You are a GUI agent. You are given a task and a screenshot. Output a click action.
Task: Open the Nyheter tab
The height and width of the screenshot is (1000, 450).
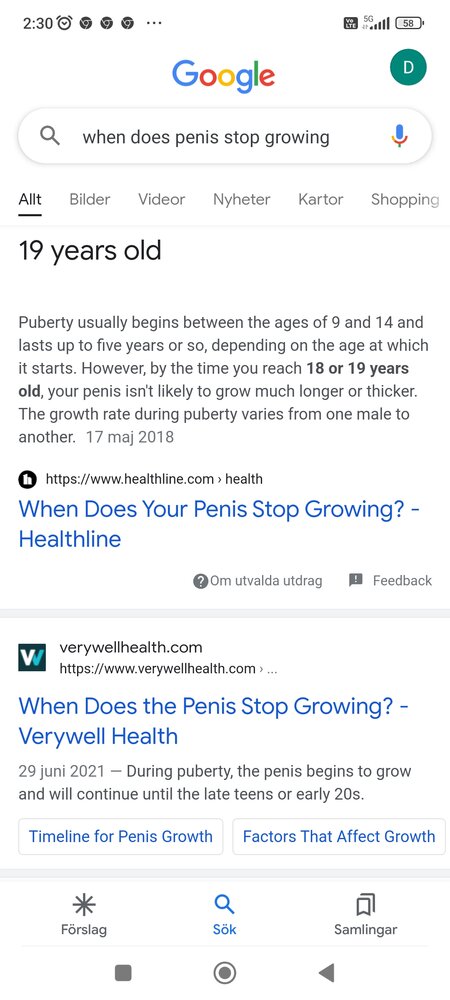tap(242, 199)
